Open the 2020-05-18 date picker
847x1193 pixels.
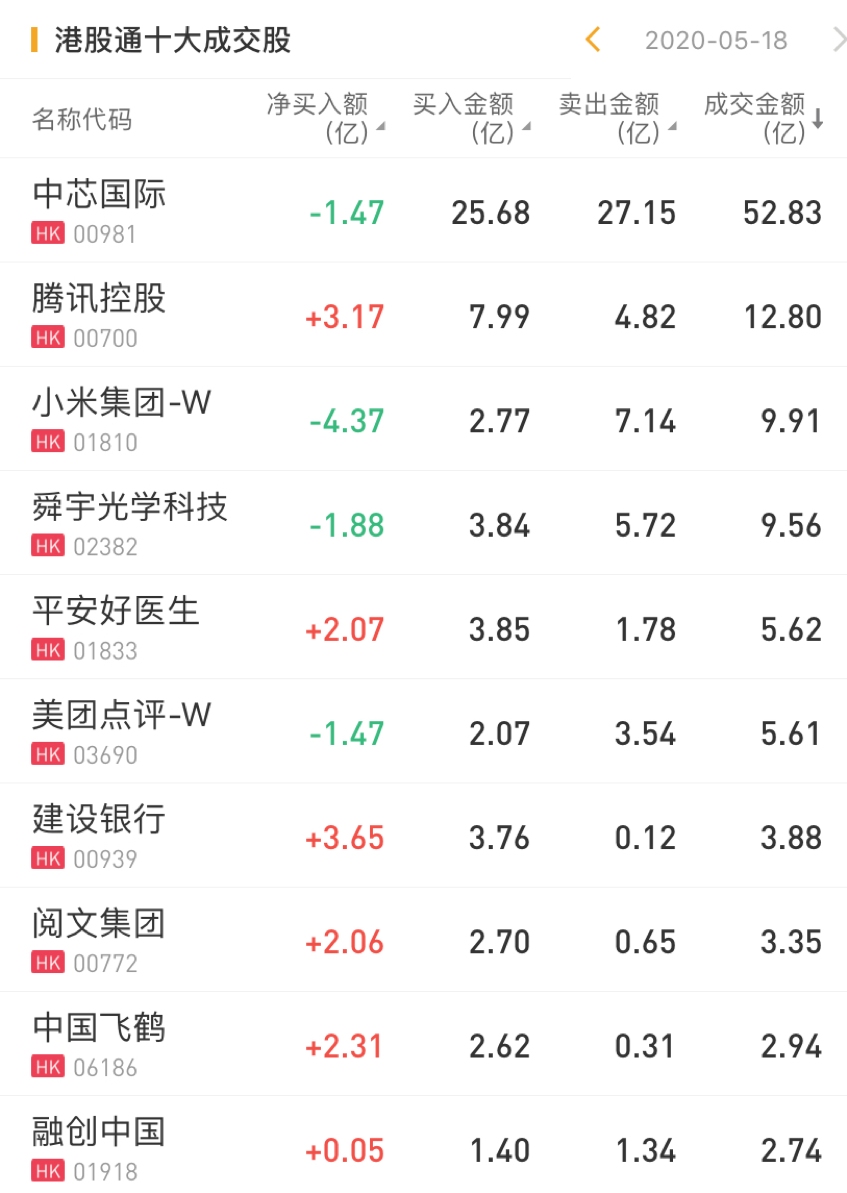[x=716, y=41]
